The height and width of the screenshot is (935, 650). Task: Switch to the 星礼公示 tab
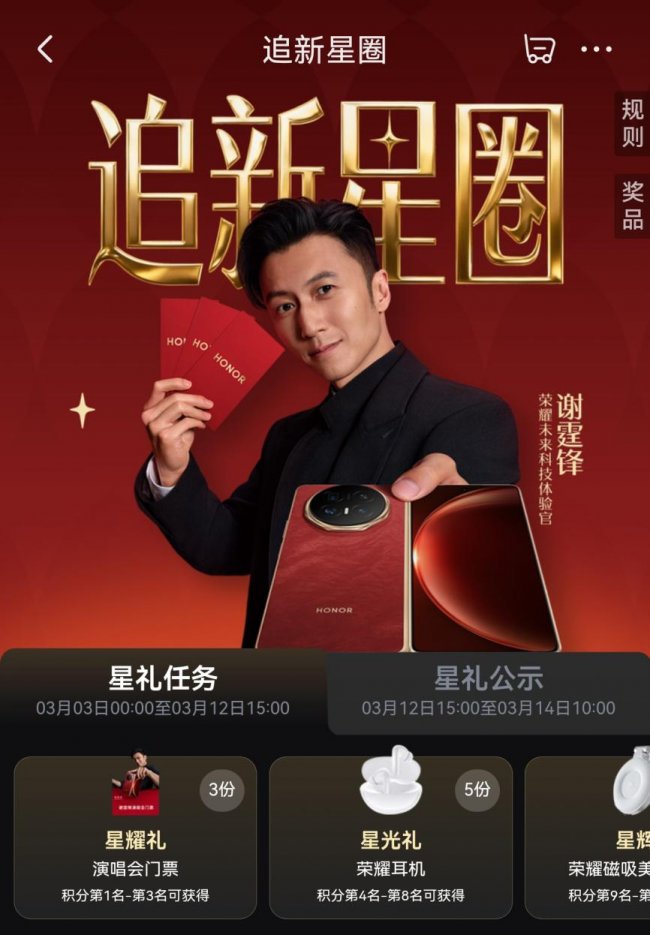tap(488, 691)
